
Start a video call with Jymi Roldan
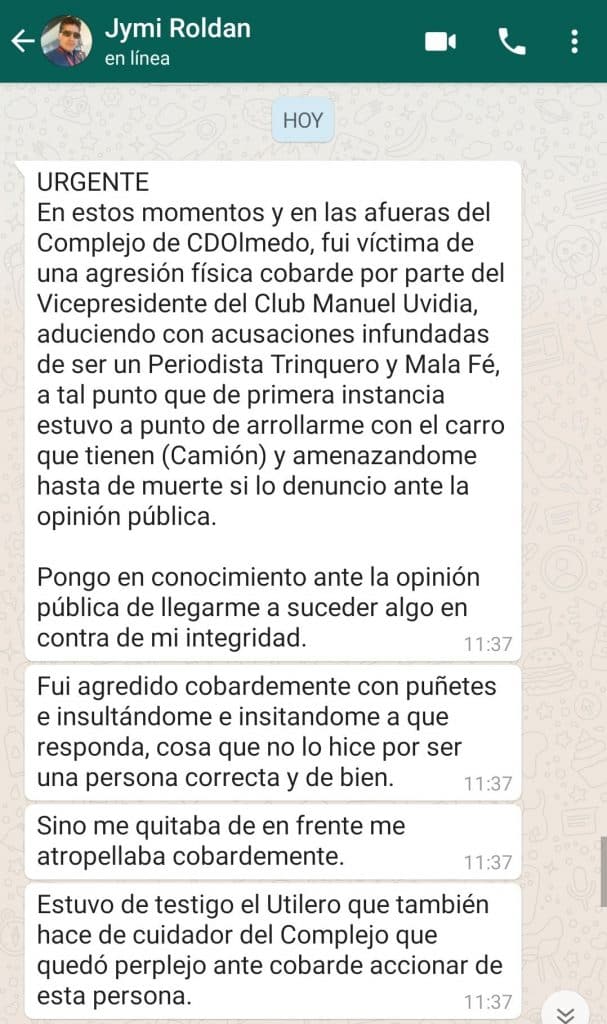tap(440, 41)
